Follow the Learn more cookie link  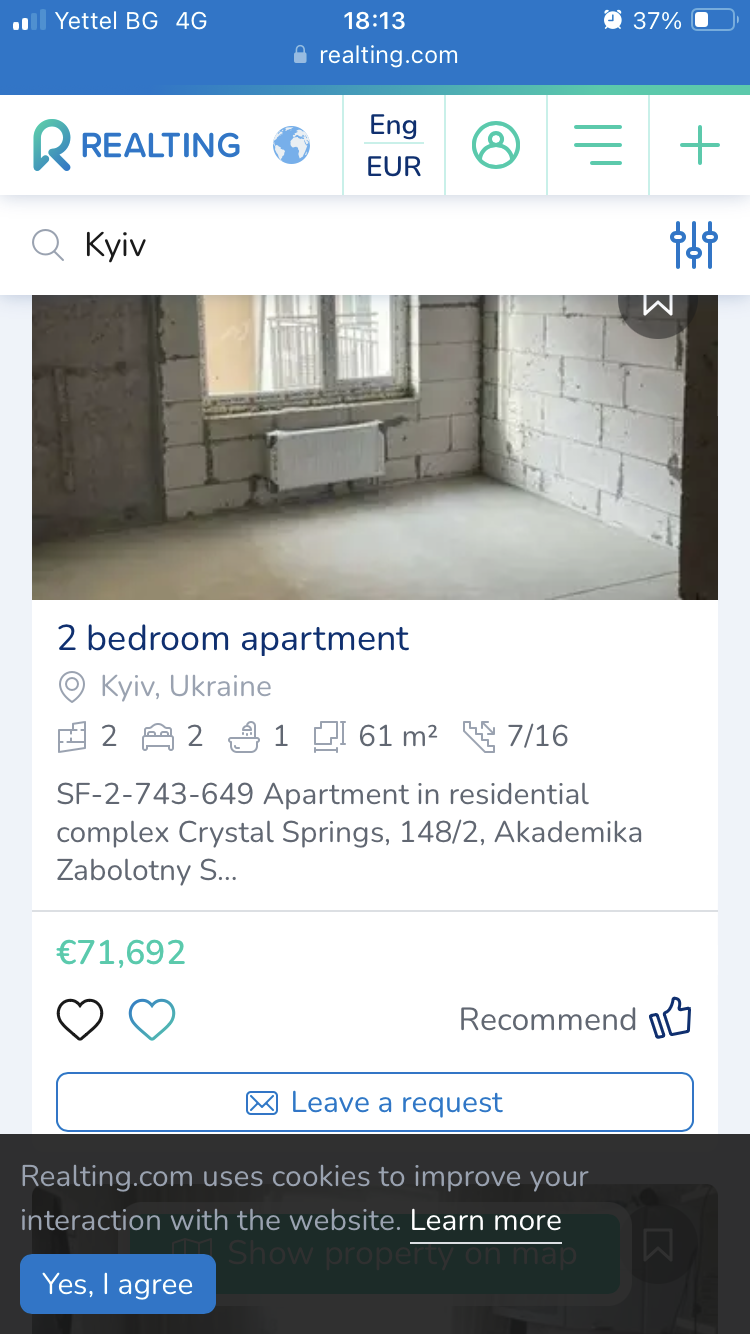(x=486, y=1221)
